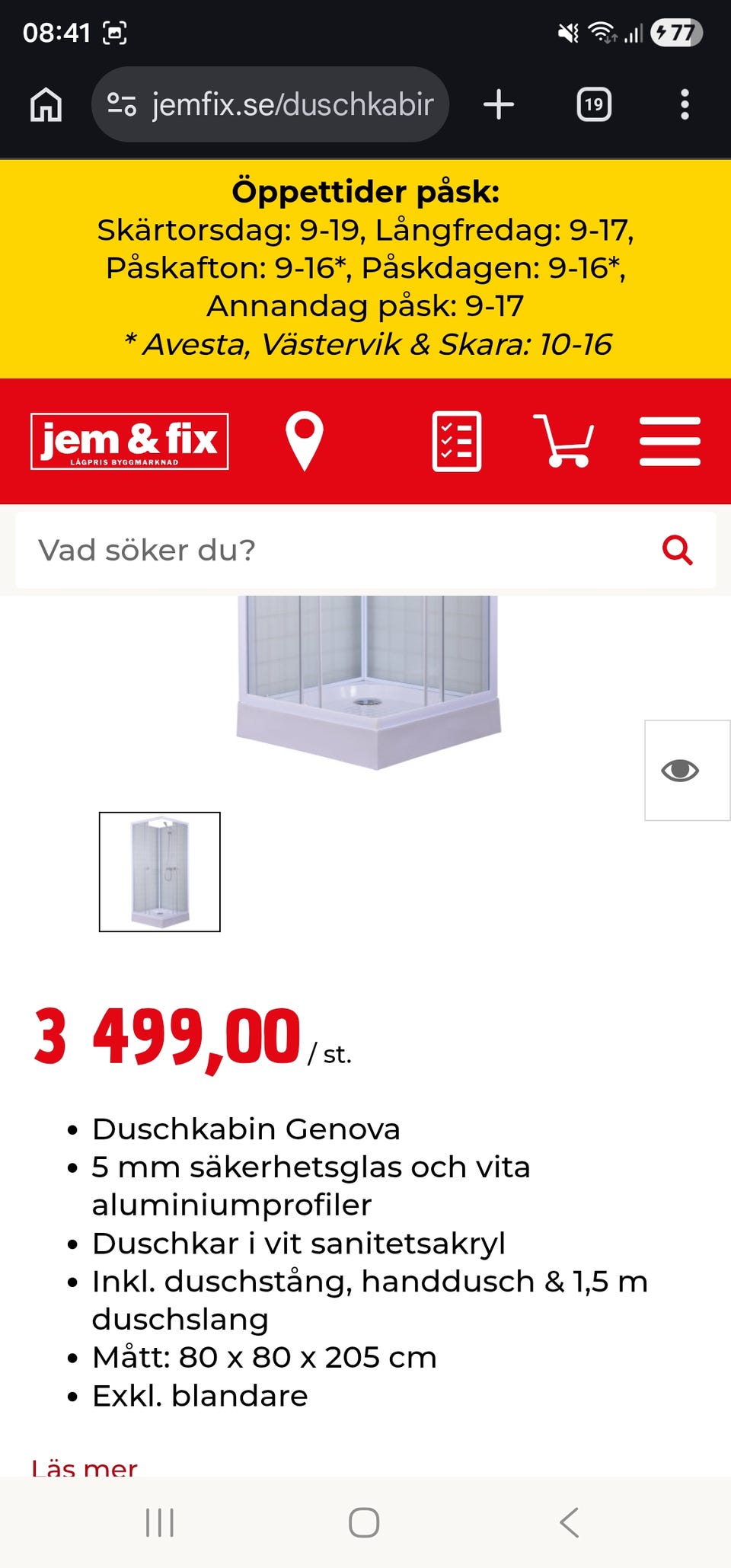Open a new browser tab with plus icon
The width and height of the screenshot is (731, 1568).
coord(499,104)
